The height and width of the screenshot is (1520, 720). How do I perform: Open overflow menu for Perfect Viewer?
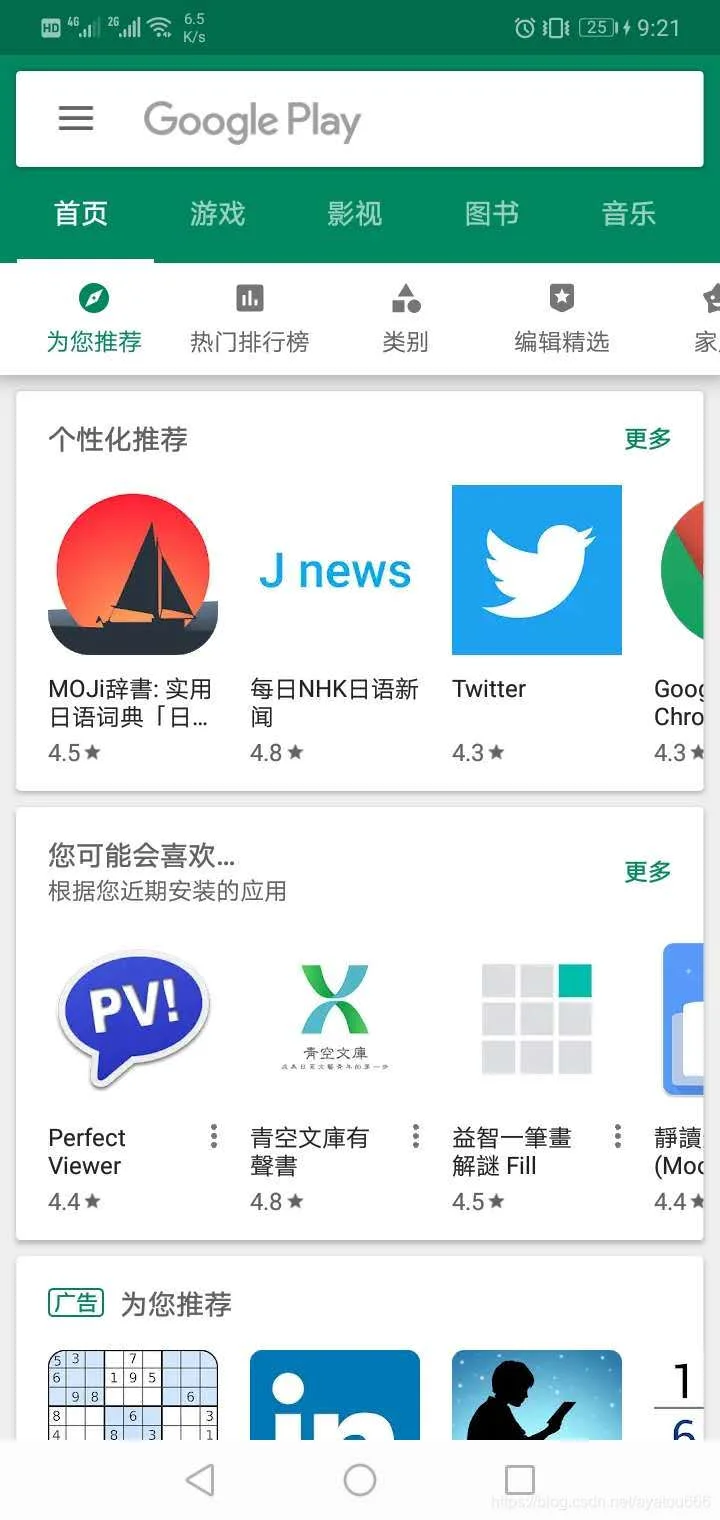pyautogui.click(x=214, y=1136)
